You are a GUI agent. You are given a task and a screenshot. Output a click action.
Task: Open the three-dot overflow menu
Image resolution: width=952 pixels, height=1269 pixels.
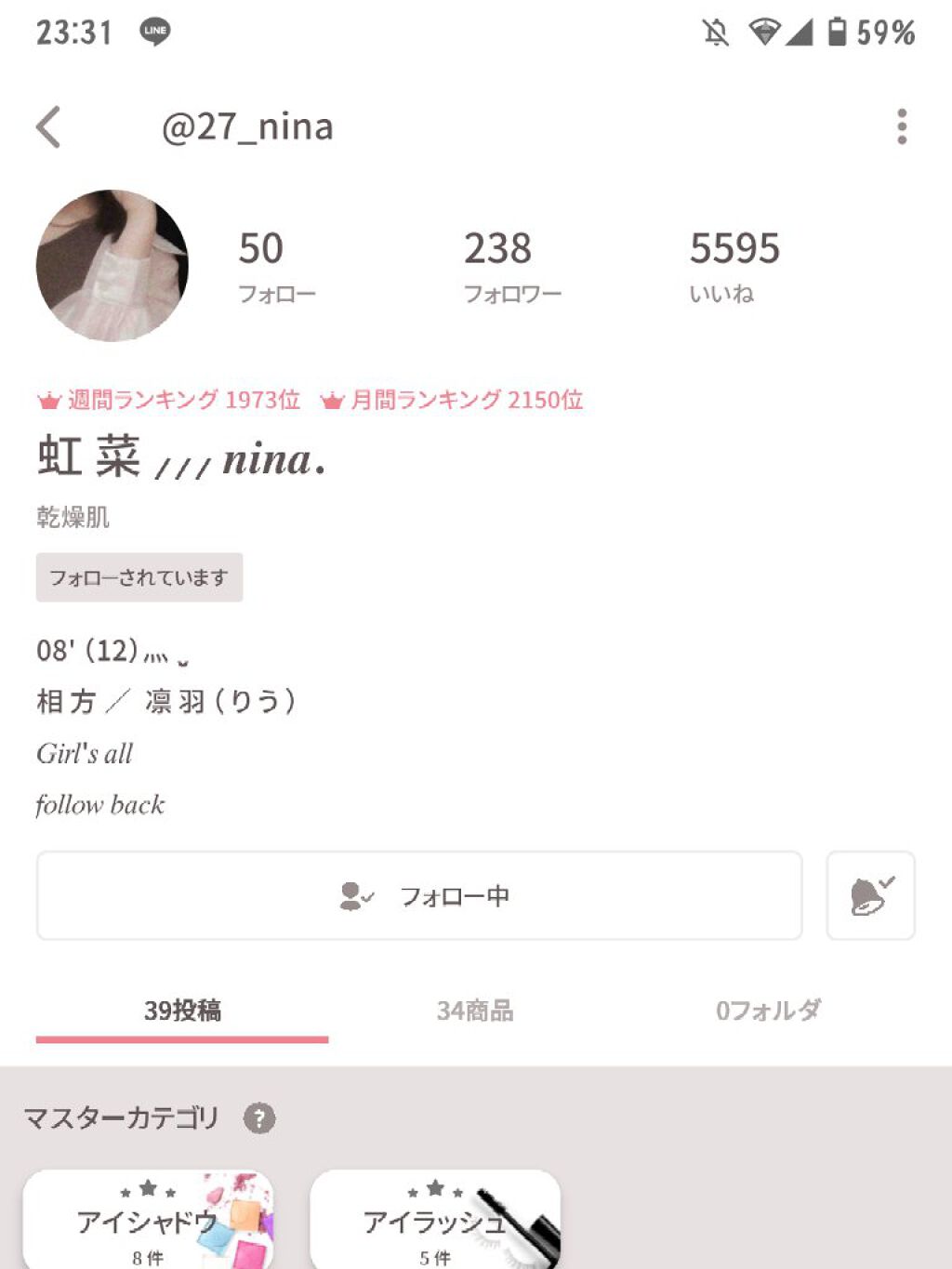coord(901,126)
